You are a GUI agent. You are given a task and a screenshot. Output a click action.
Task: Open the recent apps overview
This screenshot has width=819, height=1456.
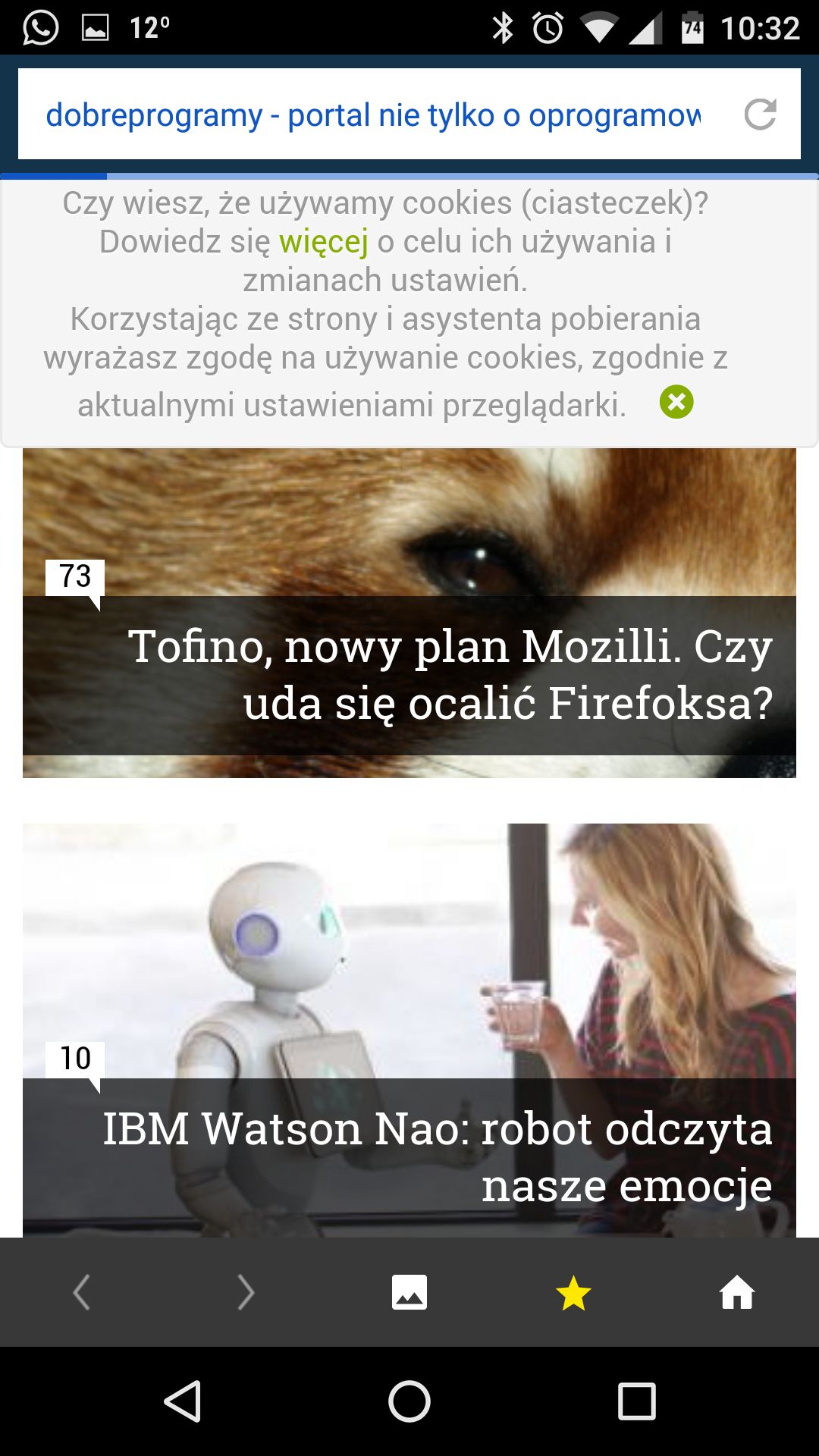(x=637, y=1401)
